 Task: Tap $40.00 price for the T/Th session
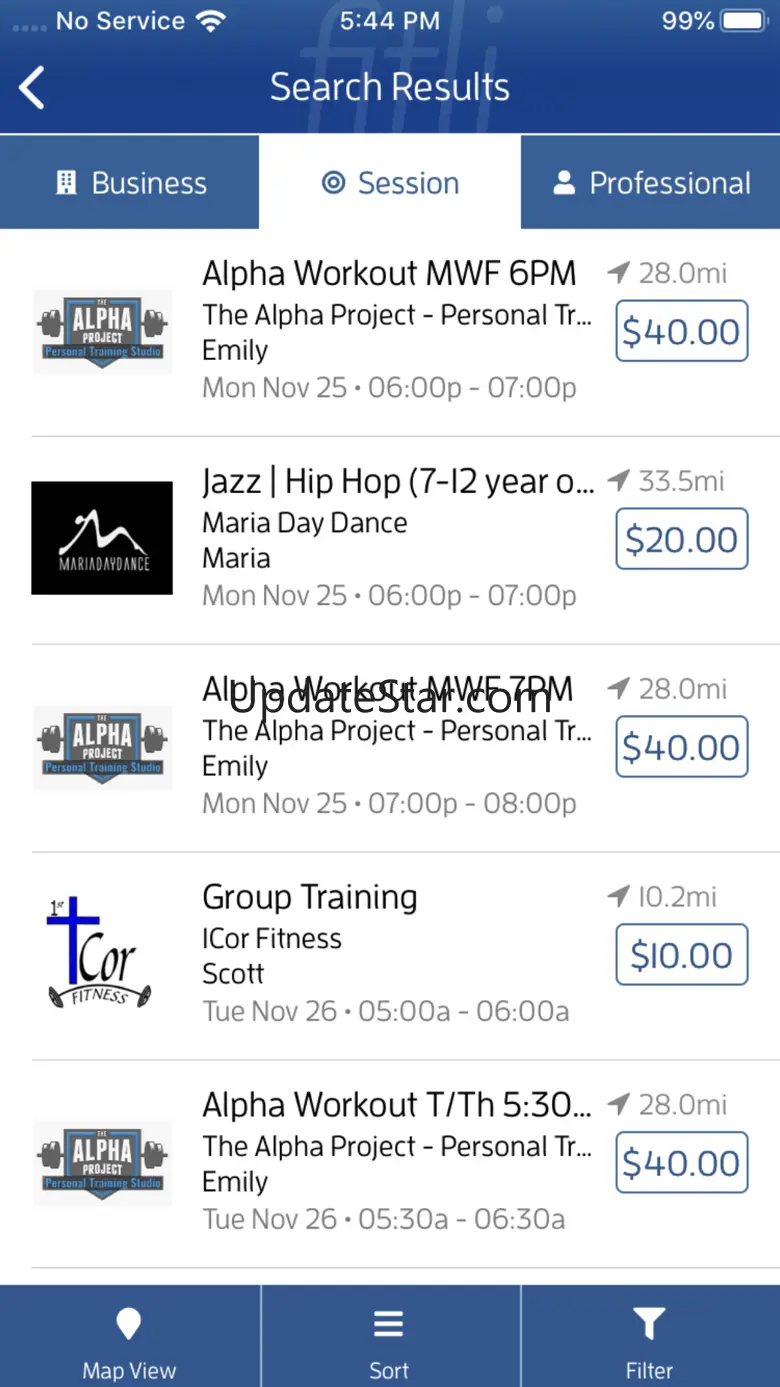pos(682,1163)
